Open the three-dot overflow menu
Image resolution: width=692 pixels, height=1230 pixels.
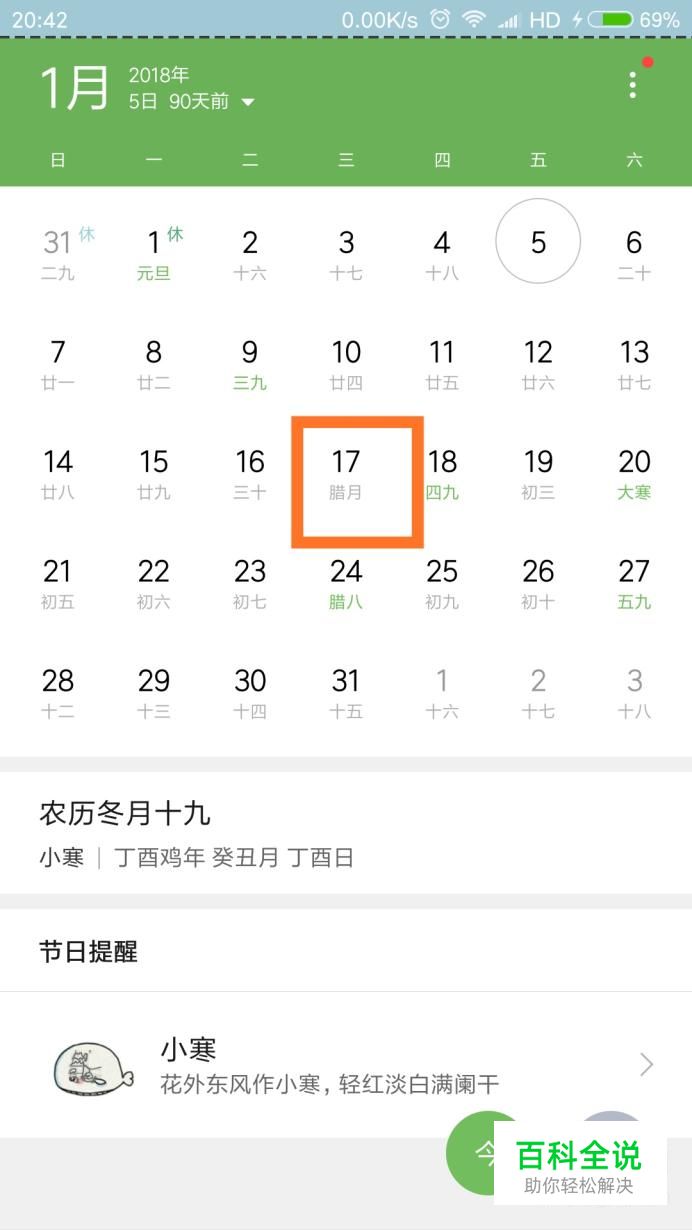tap(632, 85)
